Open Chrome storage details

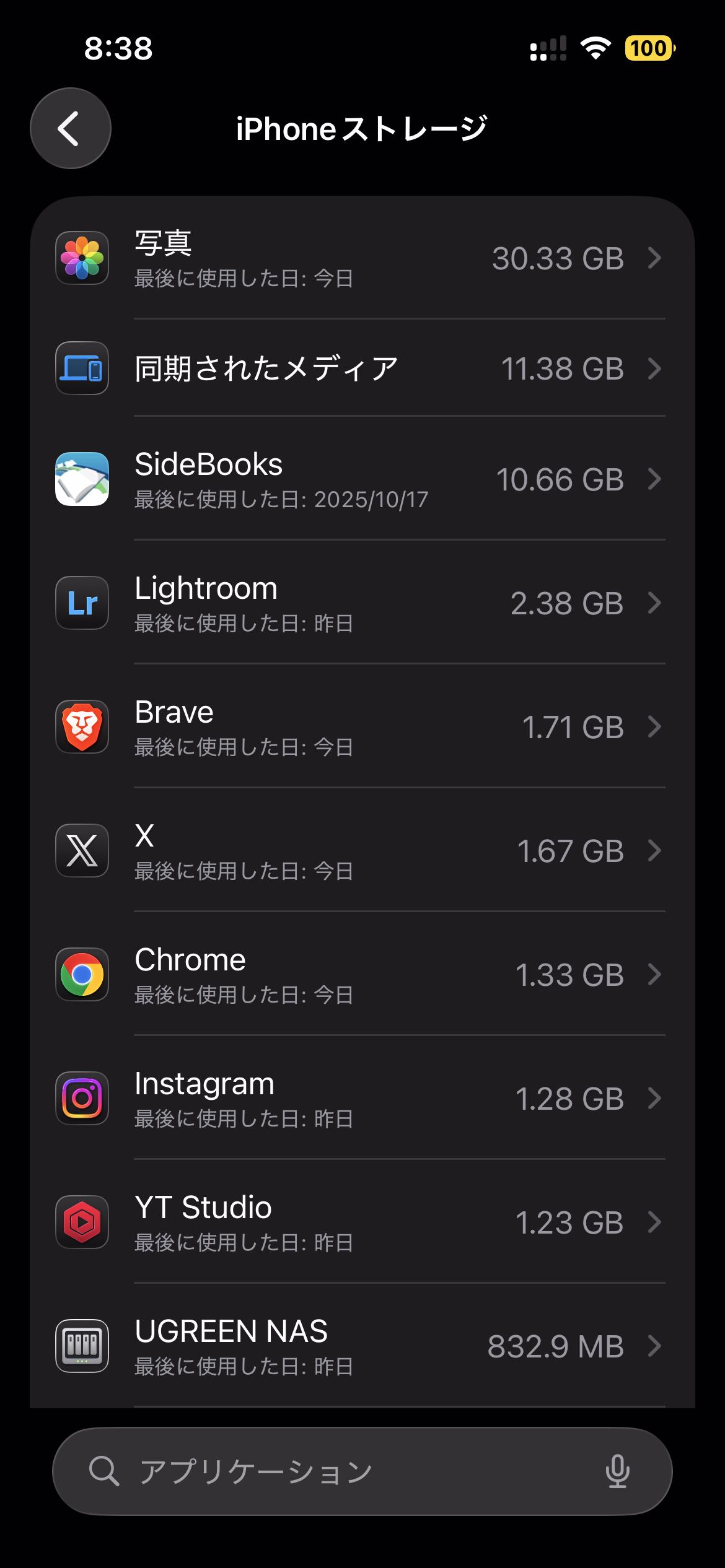362,975
